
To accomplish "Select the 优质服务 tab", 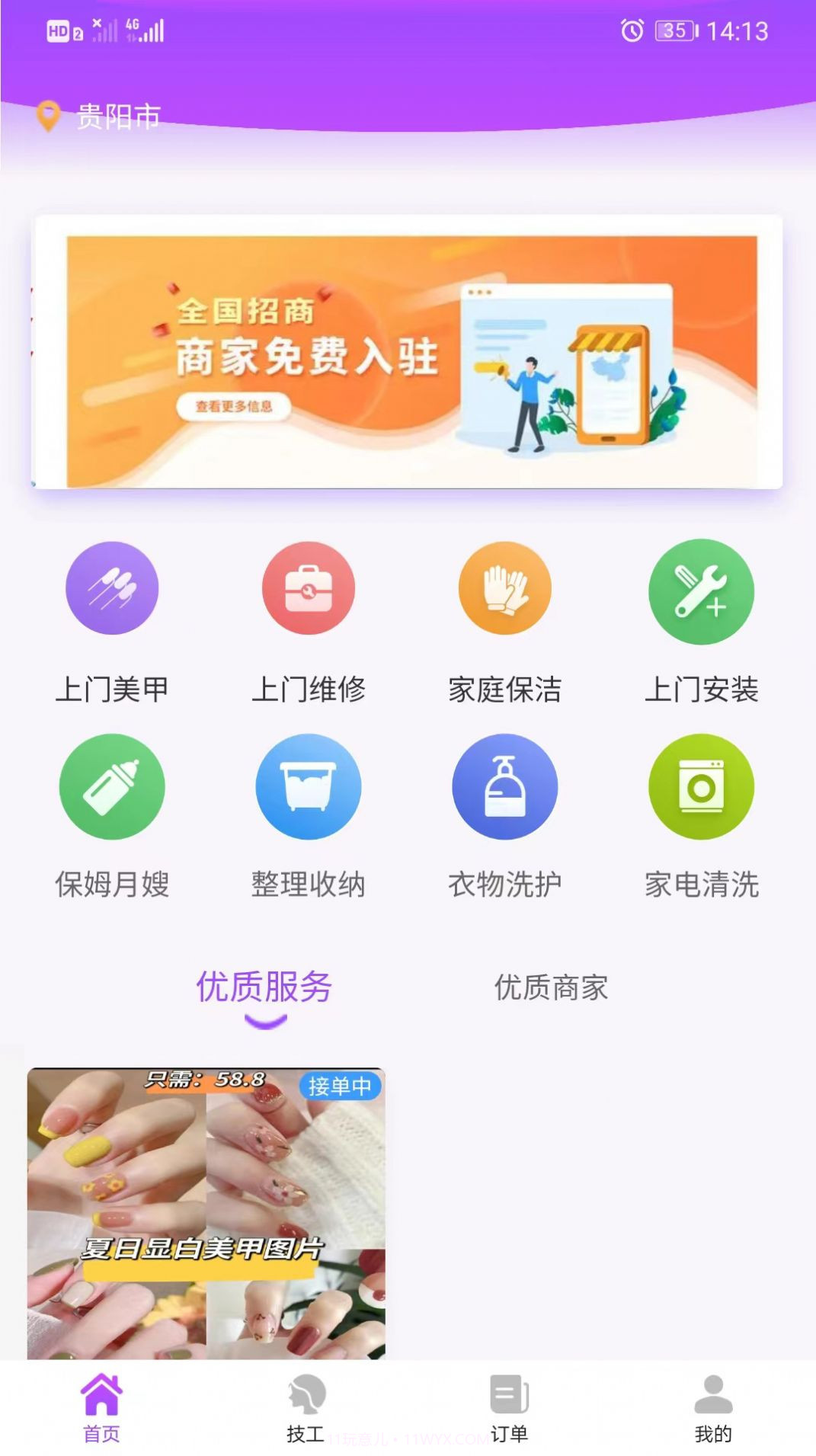I will [x=266, y=987].
